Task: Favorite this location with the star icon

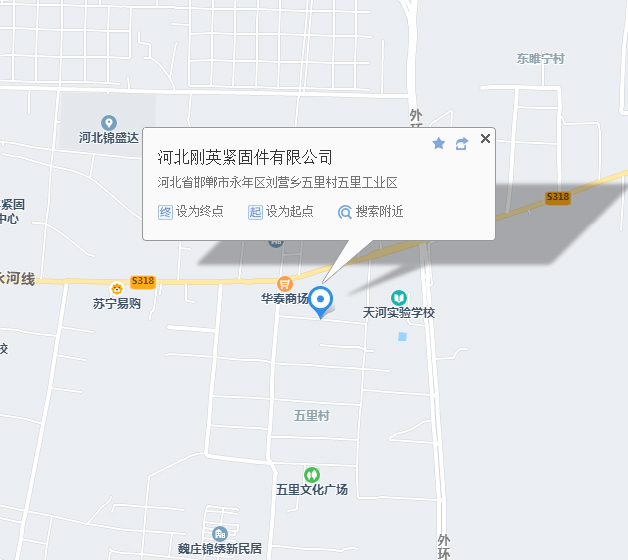Action: pyautogui.click(x=438, y=144)
